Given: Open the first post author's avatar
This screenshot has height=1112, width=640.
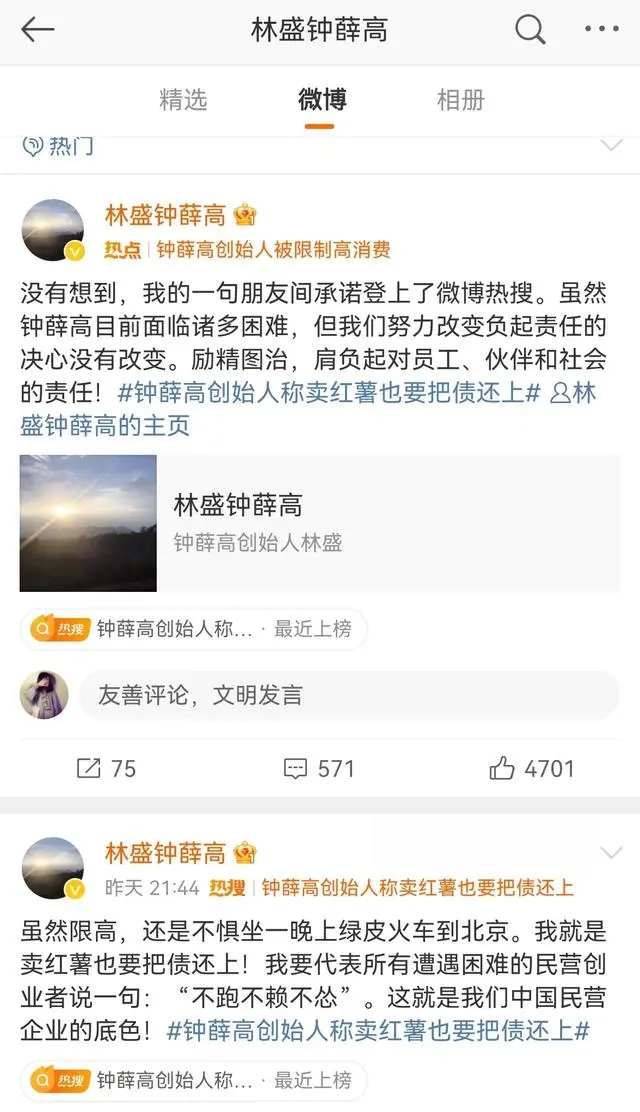Looking at the screenshot, I should [52, 230].
